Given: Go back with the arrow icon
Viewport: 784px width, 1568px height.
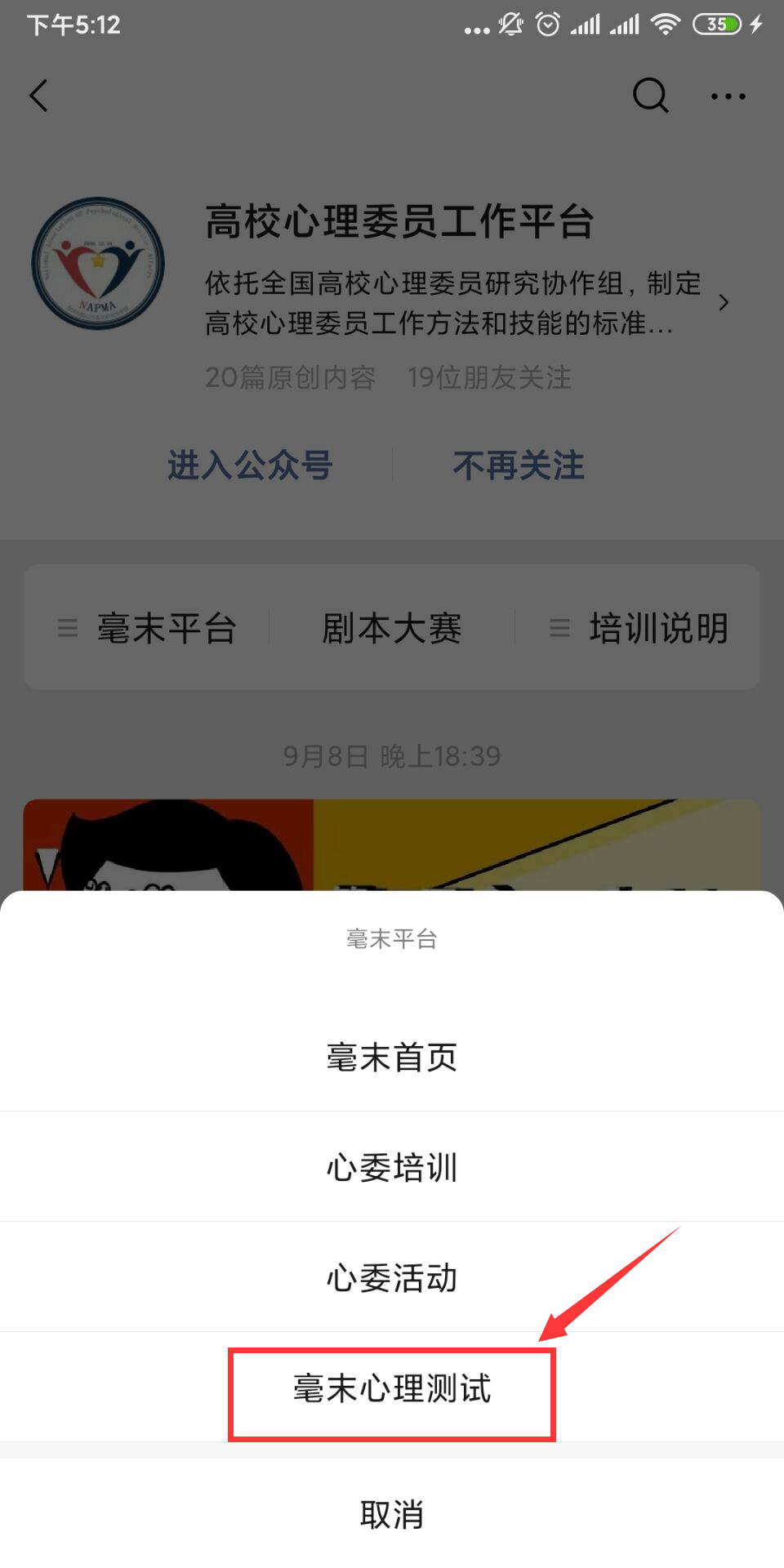Looking at the screenshot, I should (x=38, y=96).
